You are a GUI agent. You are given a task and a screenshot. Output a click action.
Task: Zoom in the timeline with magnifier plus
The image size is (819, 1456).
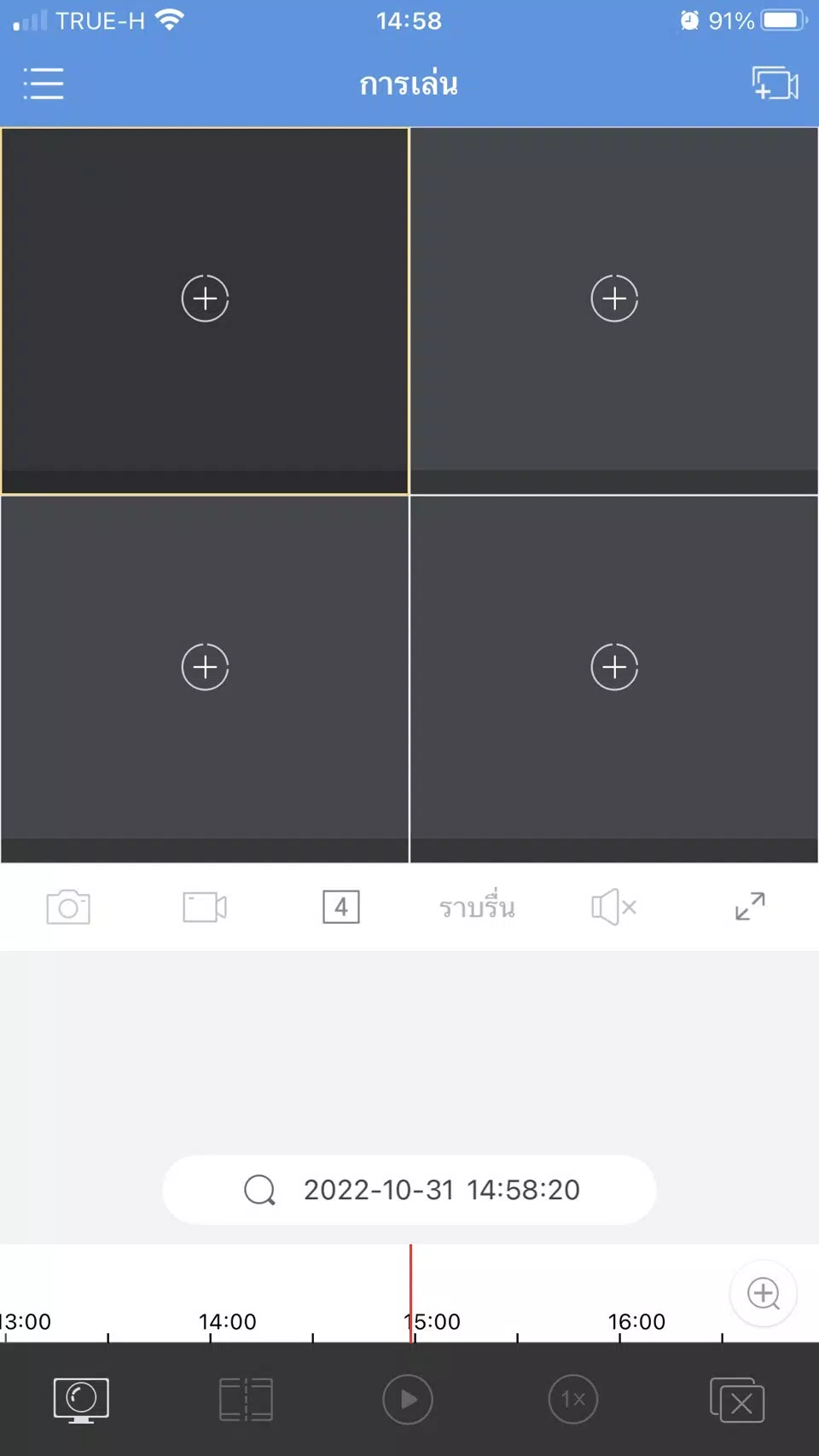click(x=764, y=1294)
